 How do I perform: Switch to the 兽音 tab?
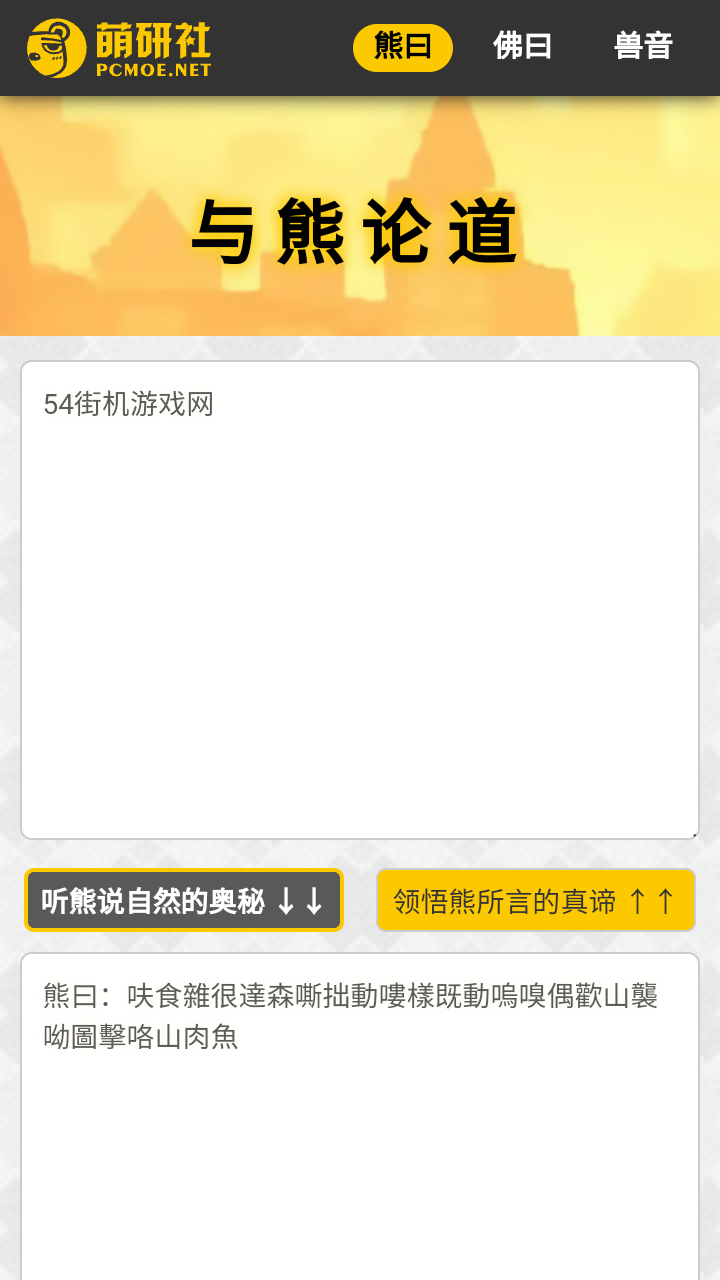point(643,47)
